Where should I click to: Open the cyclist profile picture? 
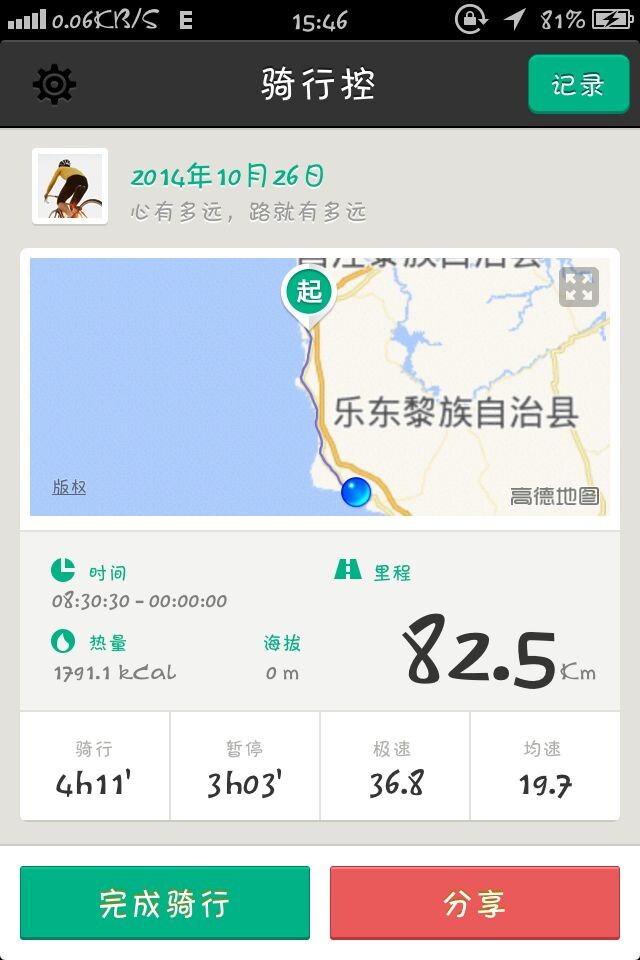click(x=70, y=186)
